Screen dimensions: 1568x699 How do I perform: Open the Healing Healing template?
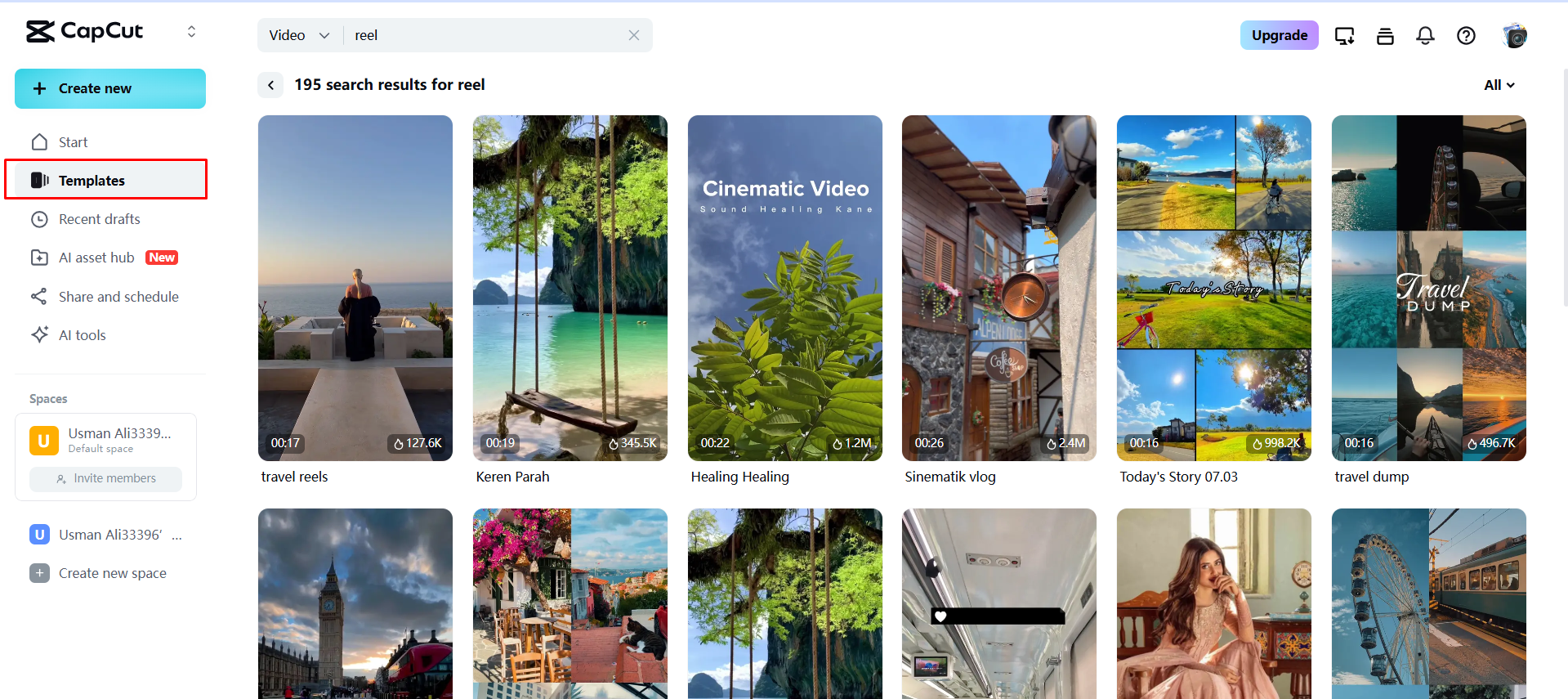[784, 288]
